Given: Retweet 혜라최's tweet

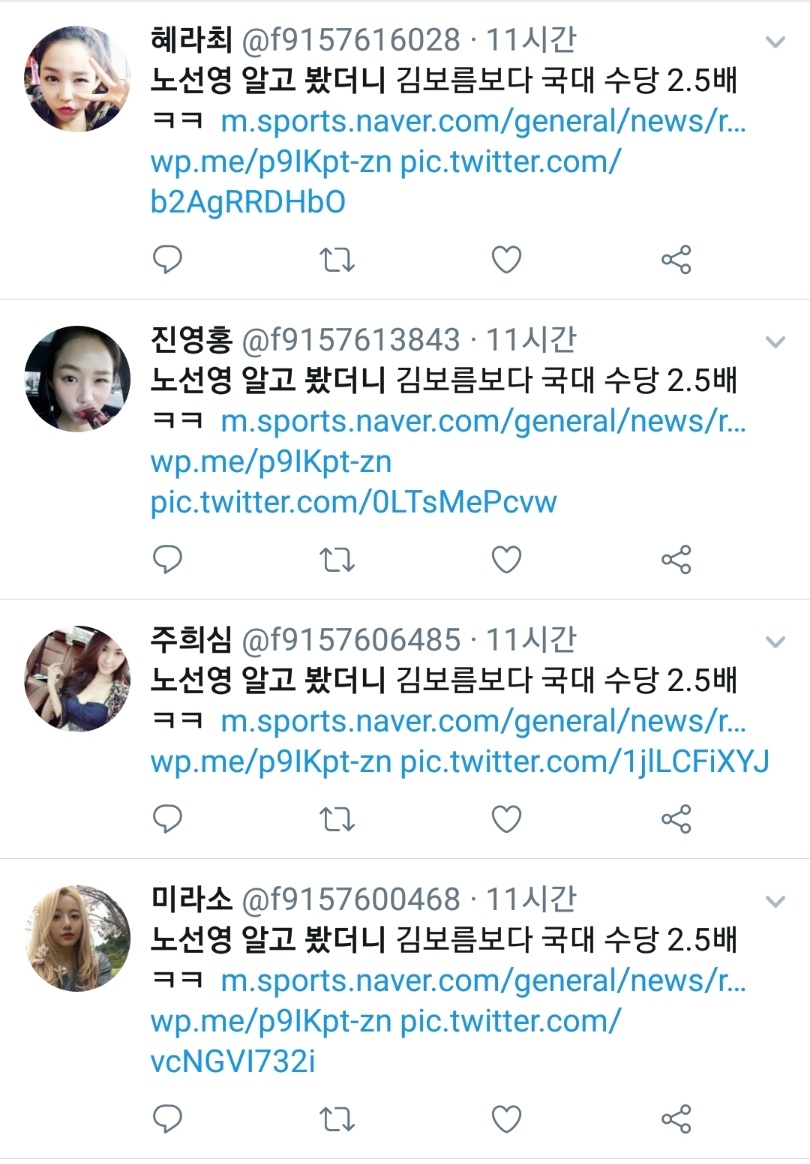Looking at the screenshot, I should pos(336,260).
